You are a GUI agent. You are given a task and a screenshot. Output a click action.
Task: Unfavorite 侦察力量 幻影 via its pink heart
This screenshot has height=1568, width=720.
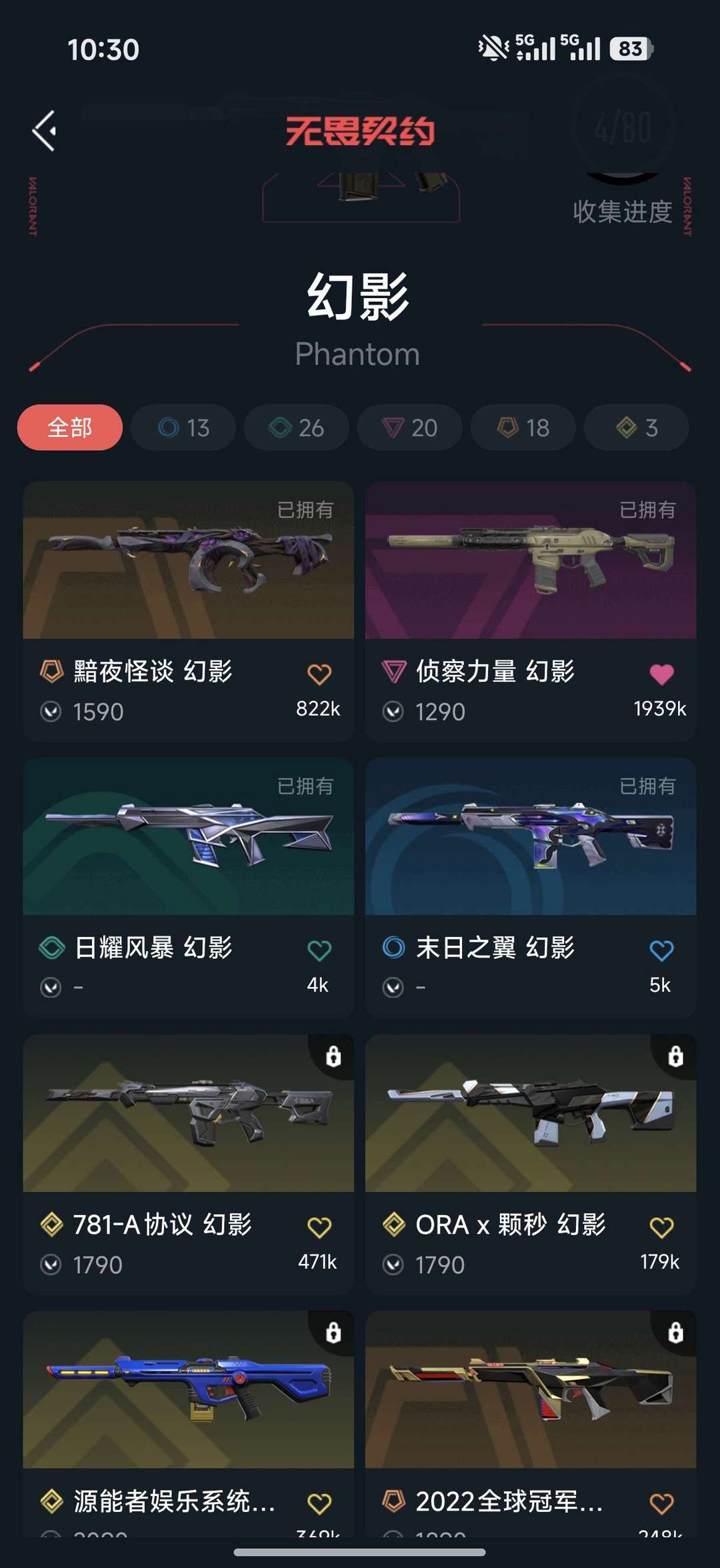pos(663,672)
